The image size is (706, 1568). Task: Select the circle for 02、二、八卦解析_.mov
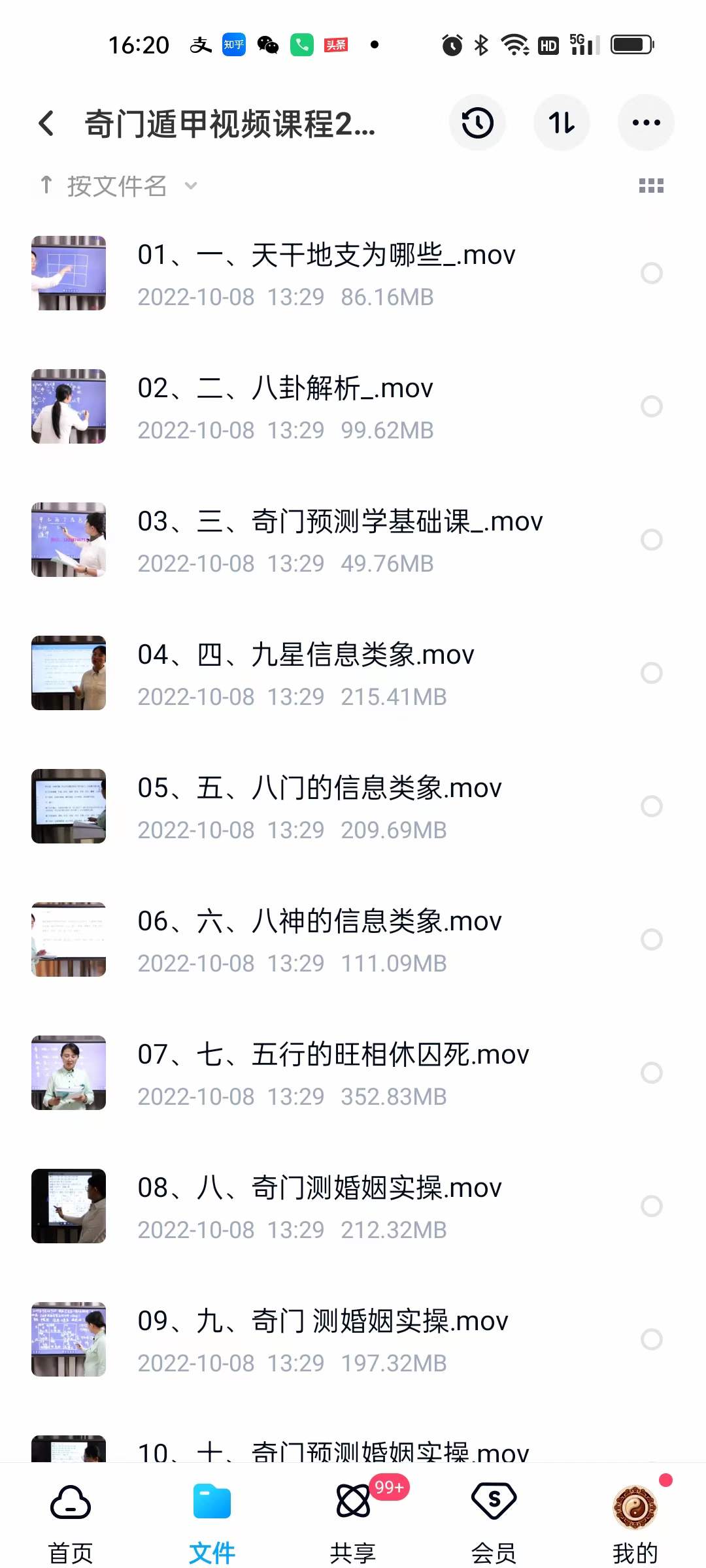click(x=651, y=406)
